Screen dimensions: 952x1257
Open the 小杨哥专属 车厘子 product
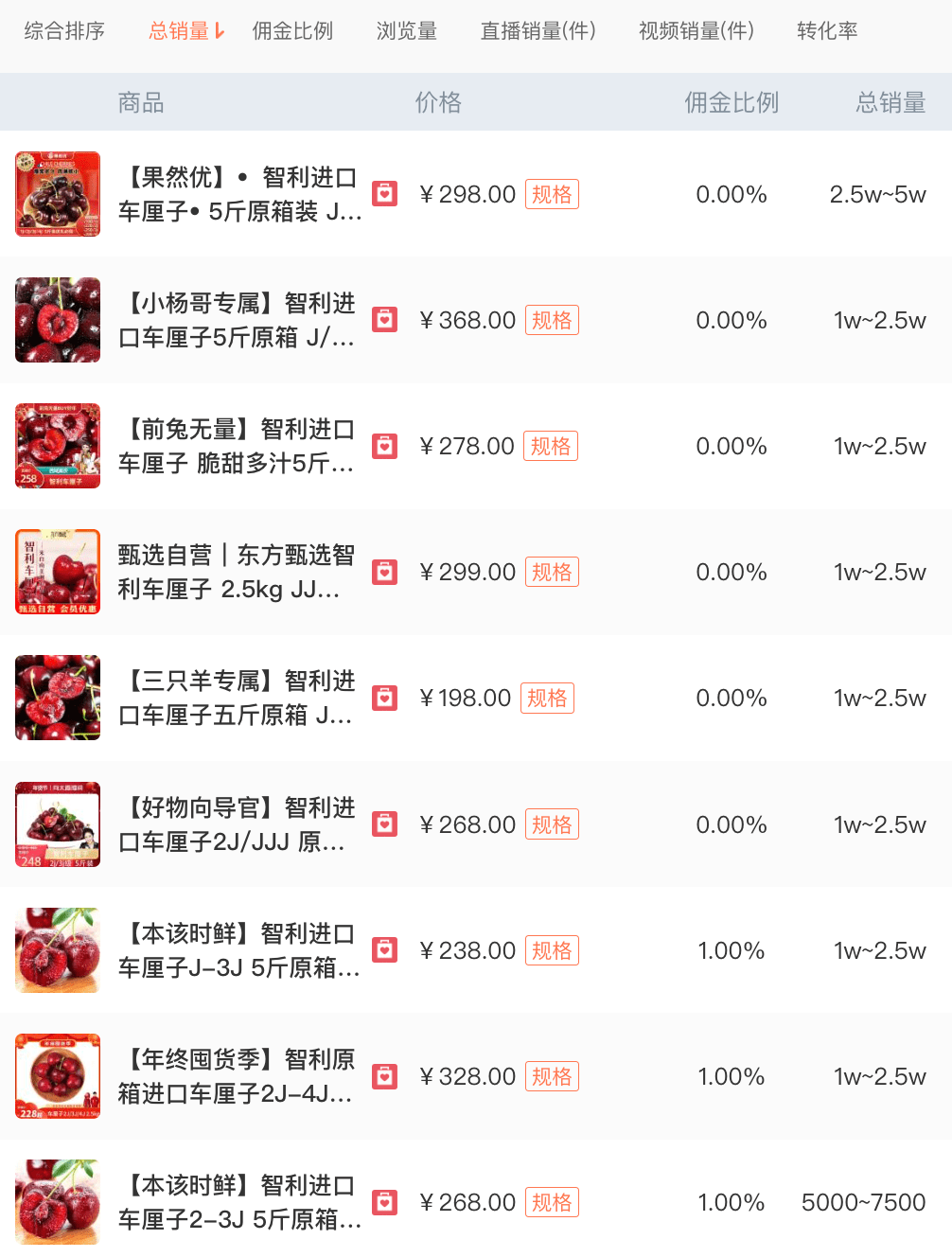237,320
